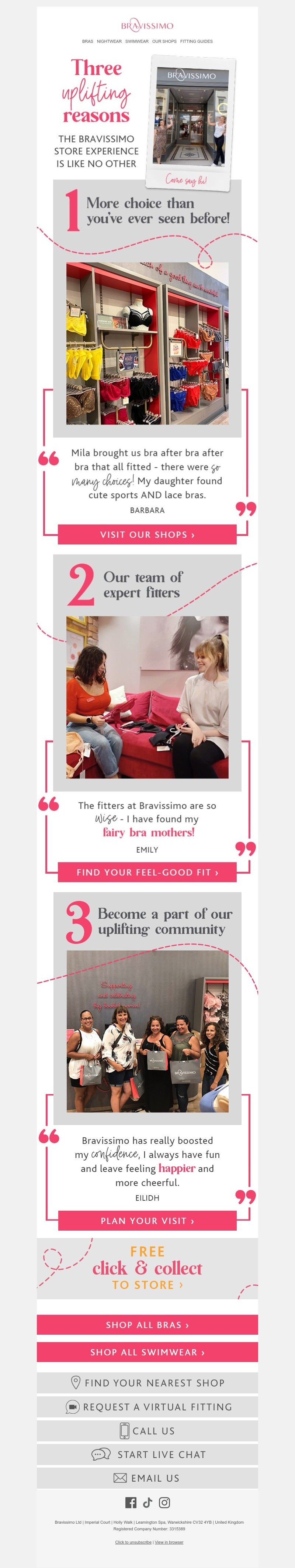Image resolution: width=295 pixels, height=1568 pixels.
Task: Select the PLAN YOUR VISIT button
Action: tap(147, 1220)
